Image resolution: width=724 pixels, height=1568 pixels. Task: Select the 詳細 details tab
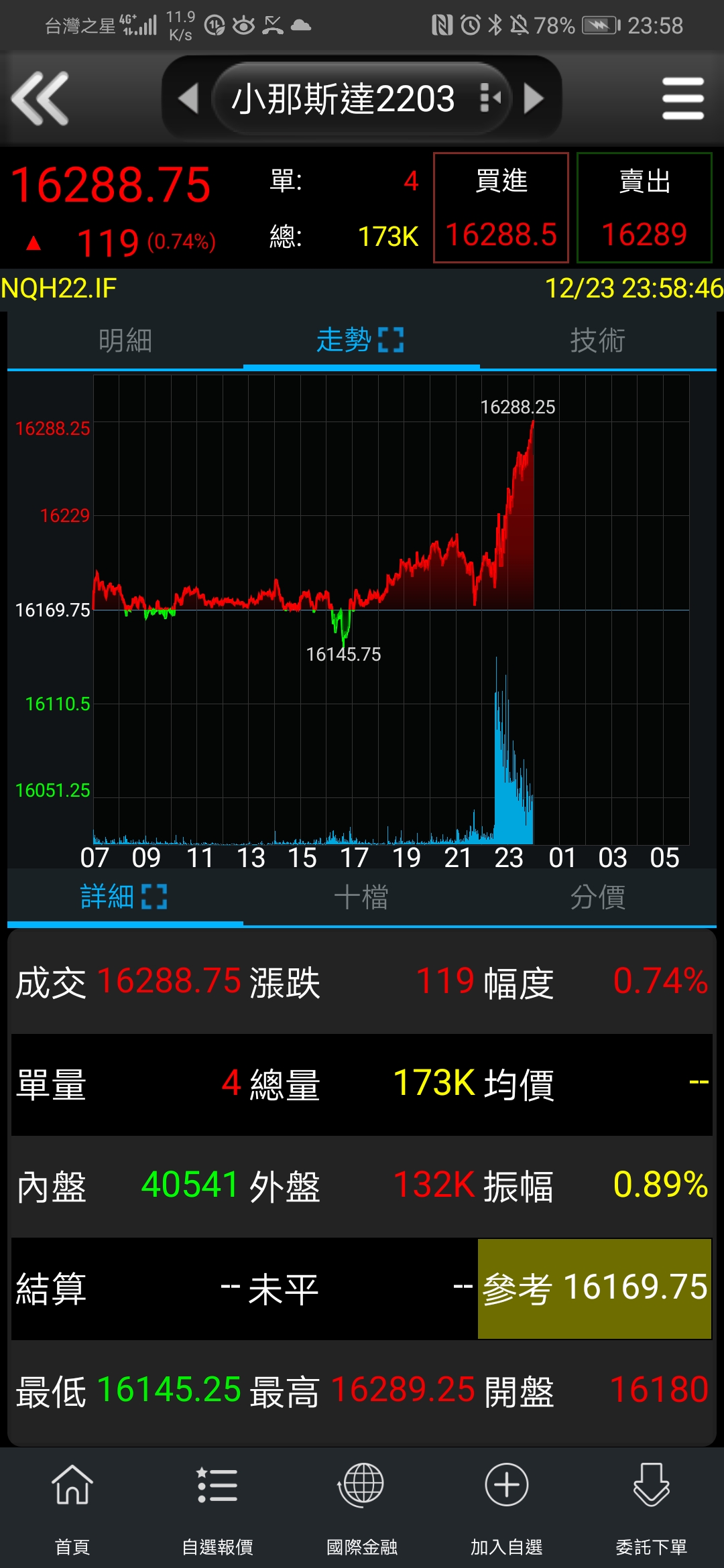pos(125,897)
